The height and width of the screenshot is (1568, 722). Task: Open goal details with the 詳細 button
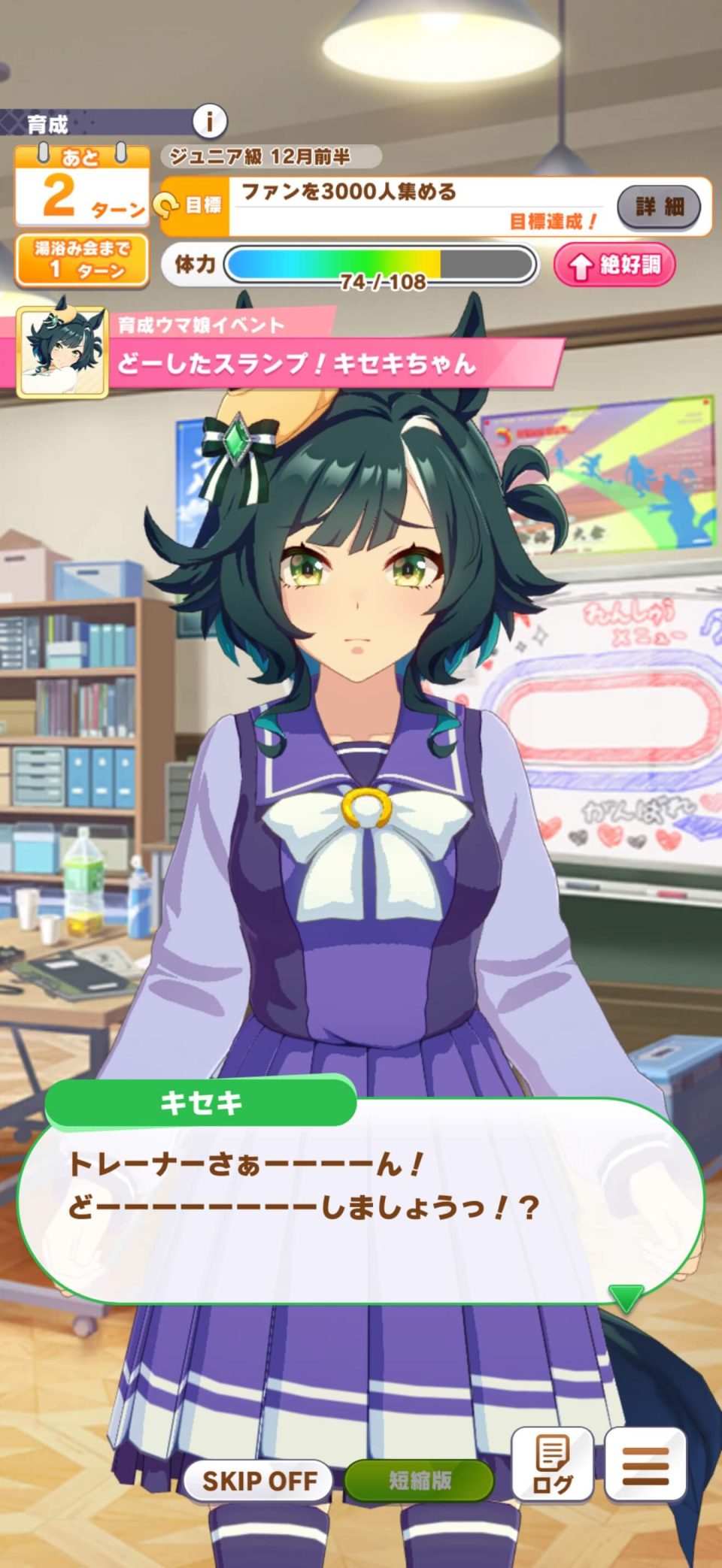click(659, 206)
